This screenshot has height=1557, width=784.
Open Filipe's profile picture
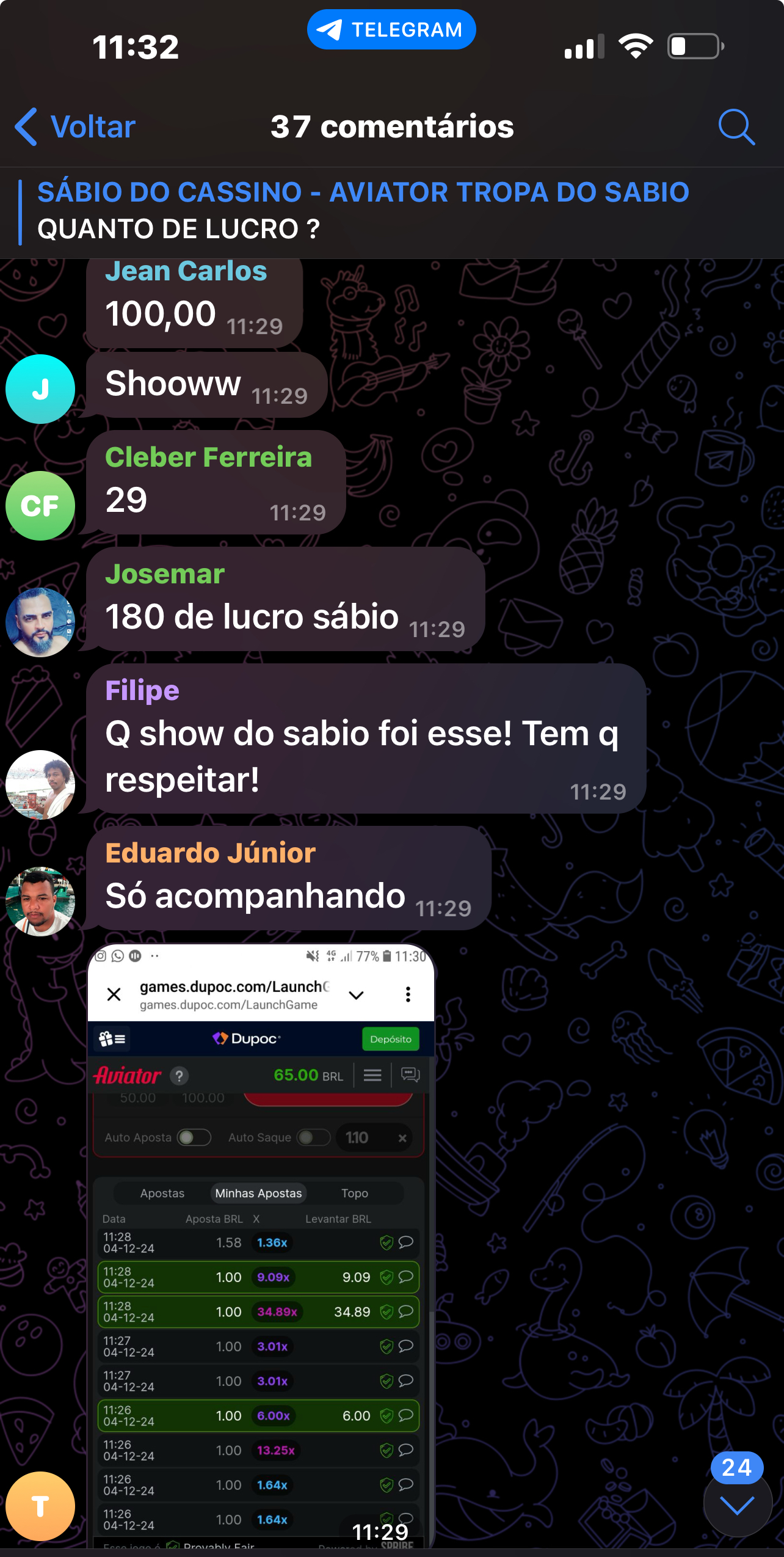click(x=40, y=784)
